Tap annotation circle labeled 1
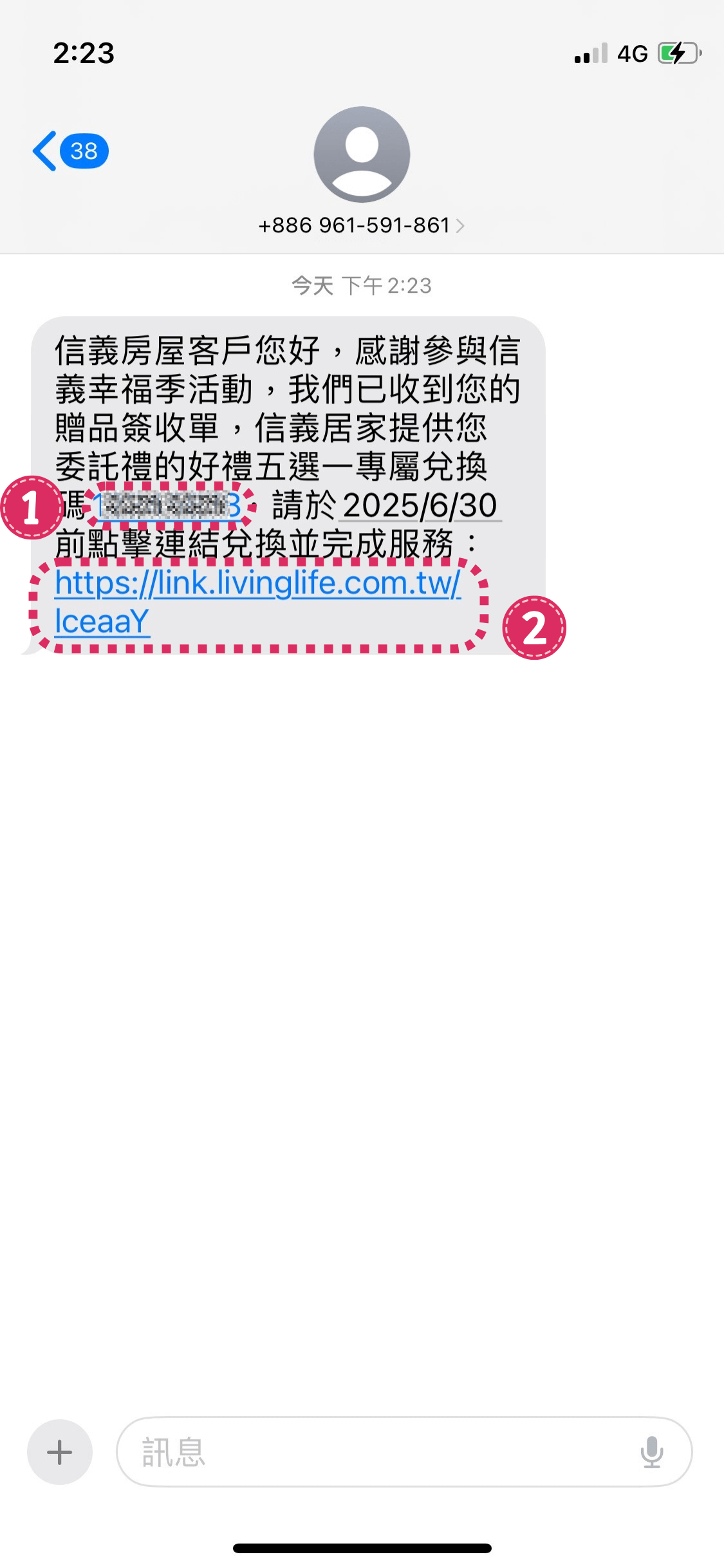 (32, 509)
